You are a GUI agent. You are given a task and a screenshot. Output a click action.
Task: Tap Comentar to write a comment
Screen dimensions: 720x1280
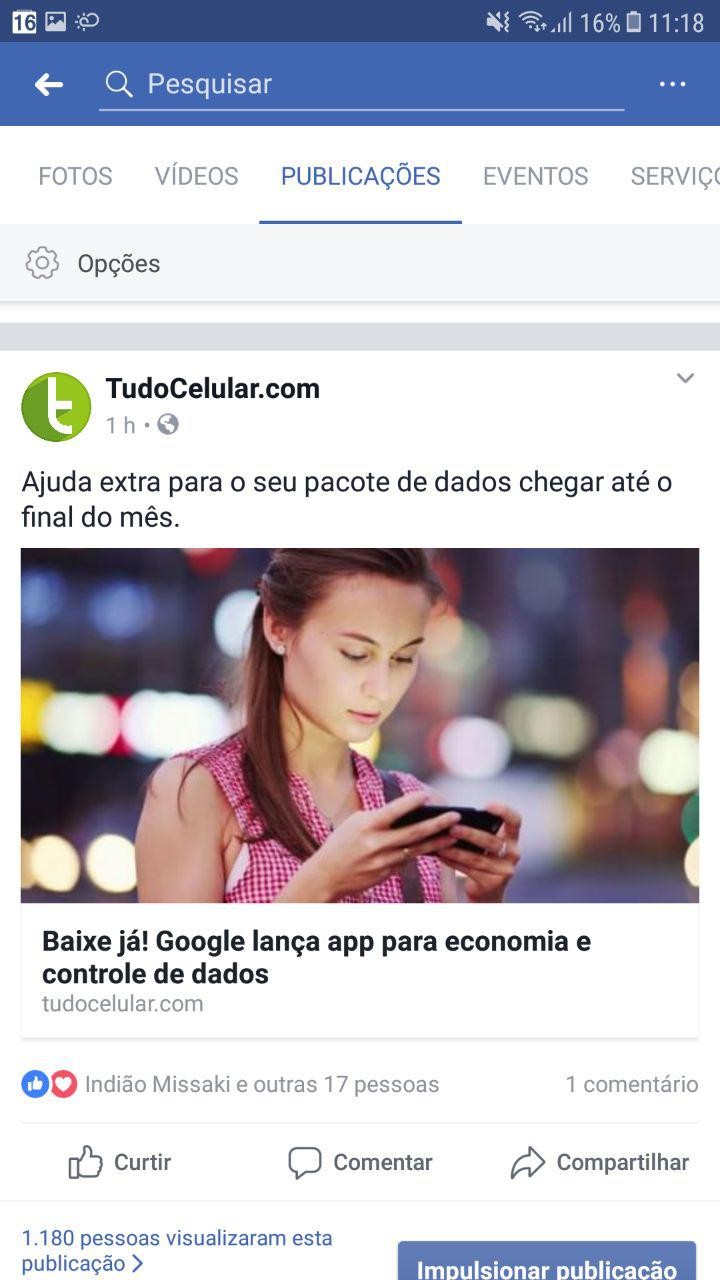[360, 1162]
